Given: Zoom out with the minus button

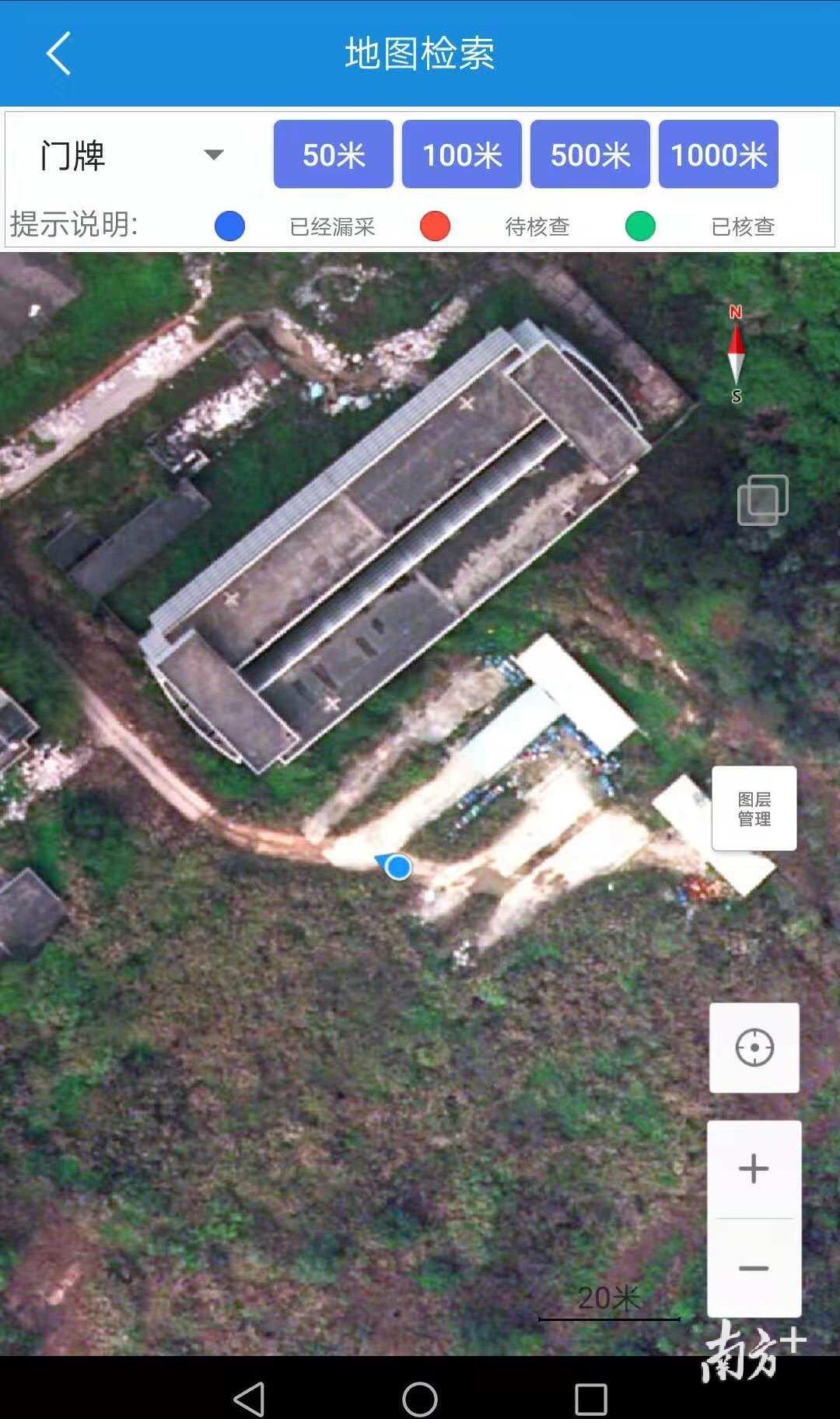Looking at the screenshot, I should [754, 1268].
